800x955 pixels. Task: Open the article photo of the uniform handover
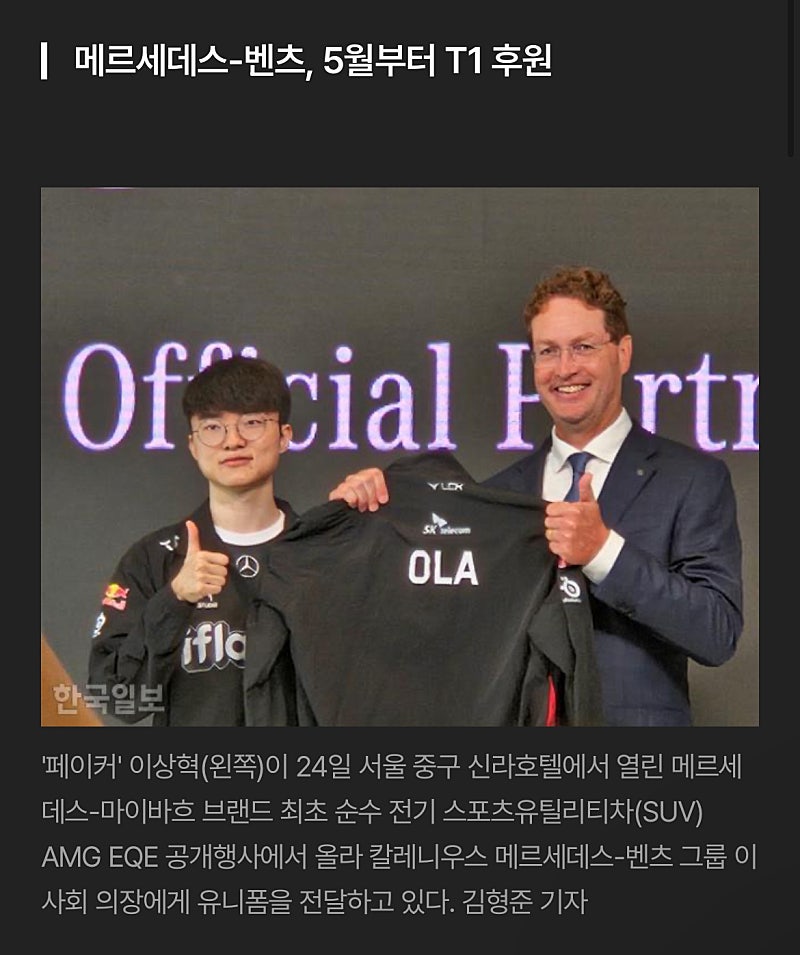400,456
